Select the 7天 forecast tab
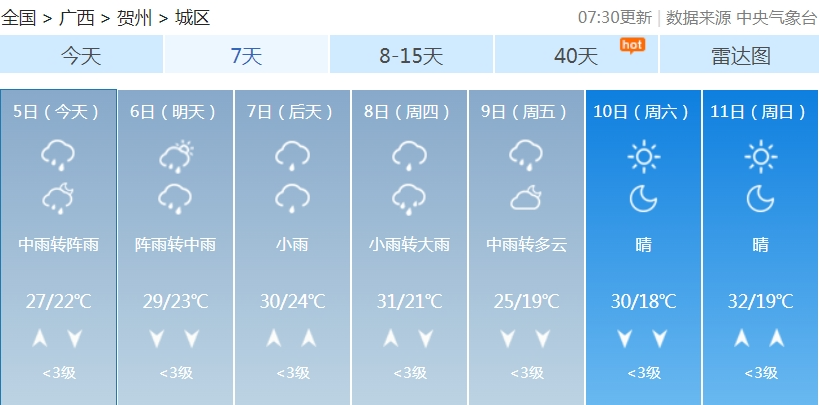 click(x=246, y=56)
